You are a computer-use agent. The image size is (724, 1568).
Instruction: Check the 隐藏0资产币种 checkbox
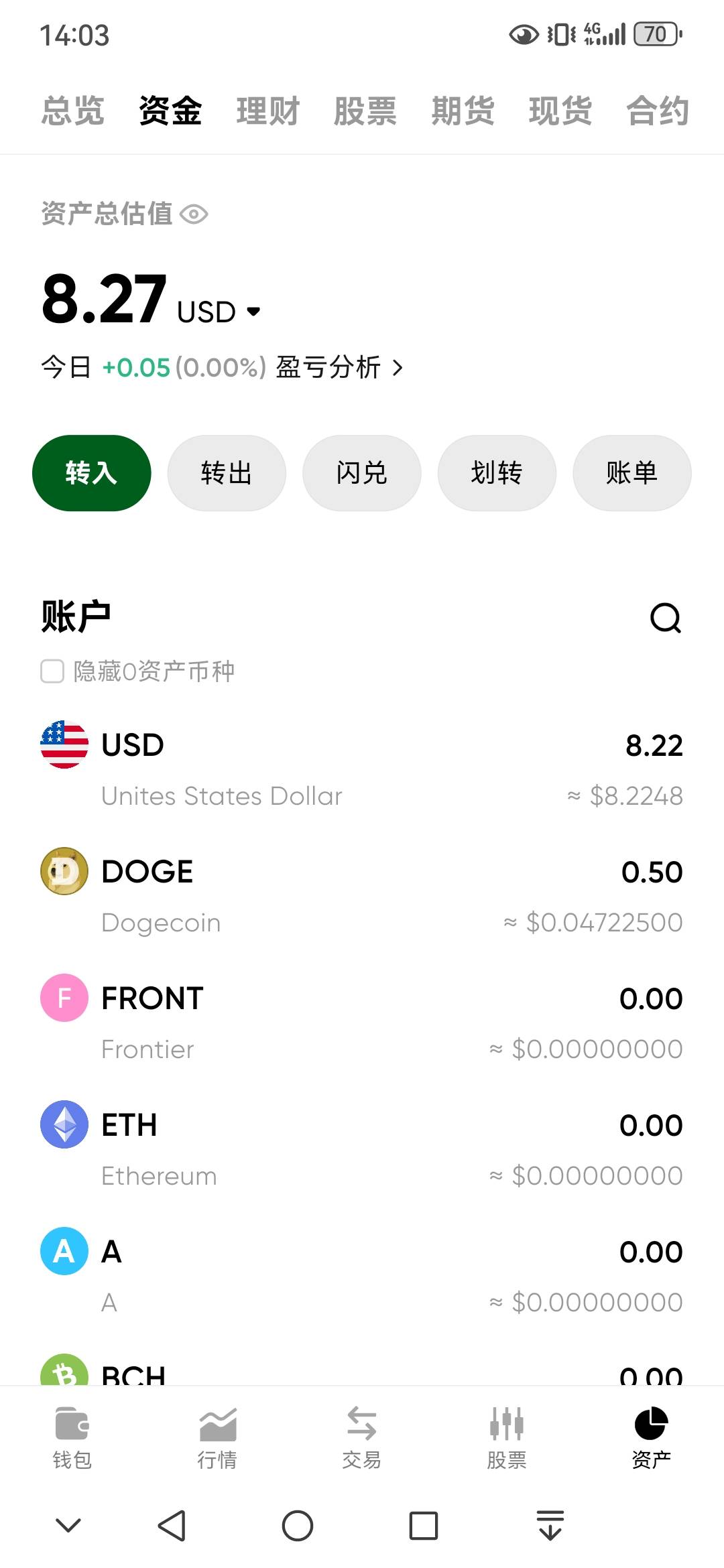point(52,671)
